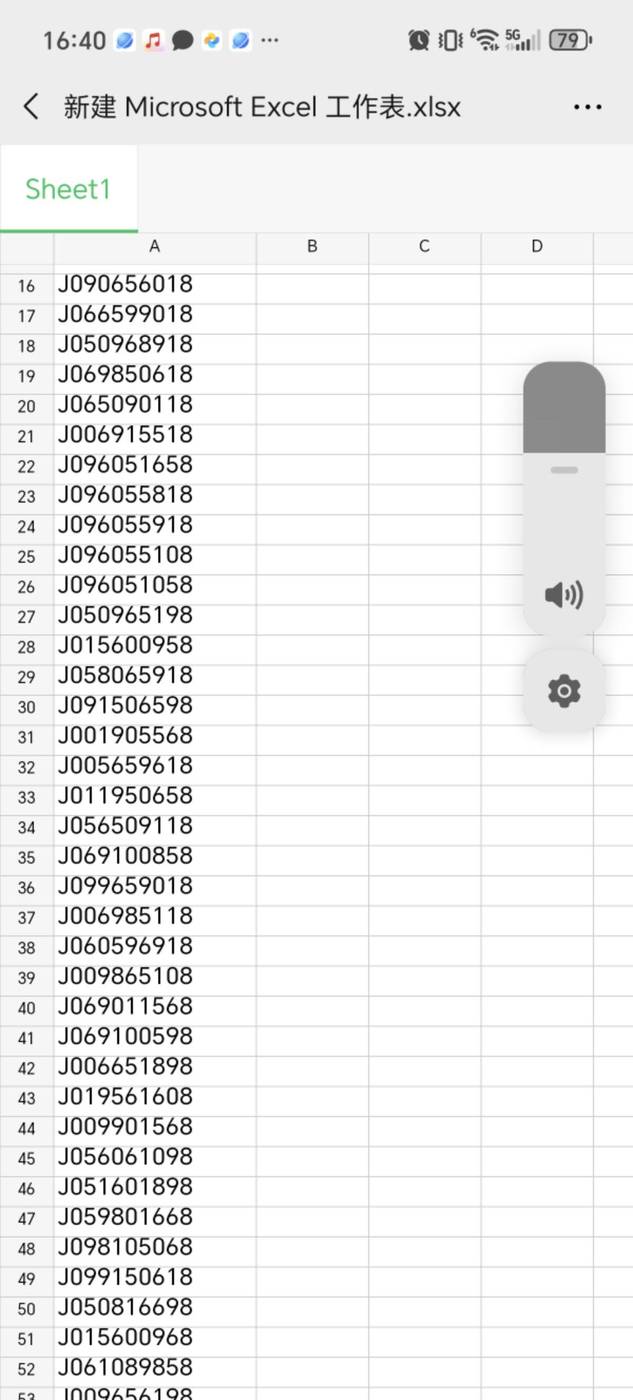Select row 16 header
The height and width of the screenshot is (1400, 633).
27,286
